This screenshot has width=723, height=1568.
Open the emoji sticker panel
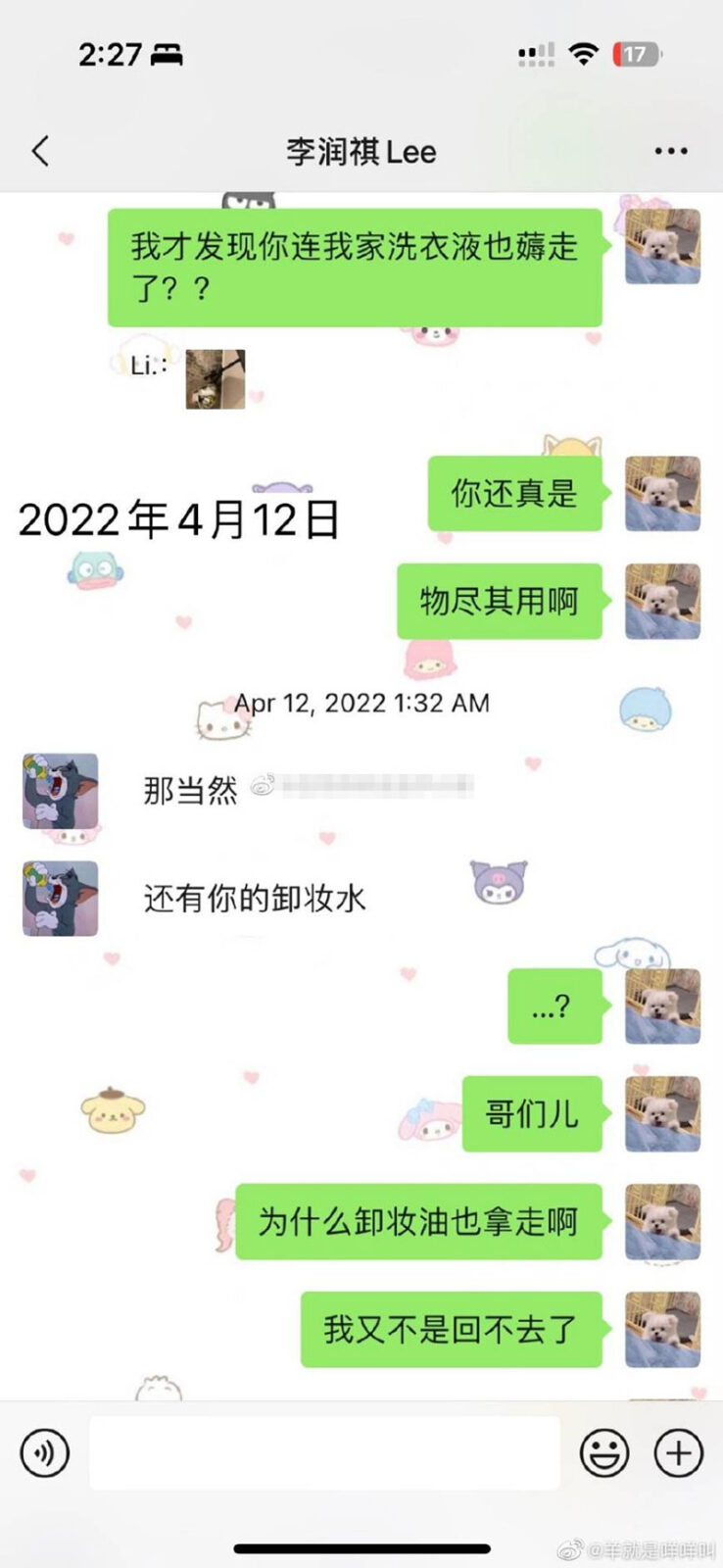point(604,1451)
